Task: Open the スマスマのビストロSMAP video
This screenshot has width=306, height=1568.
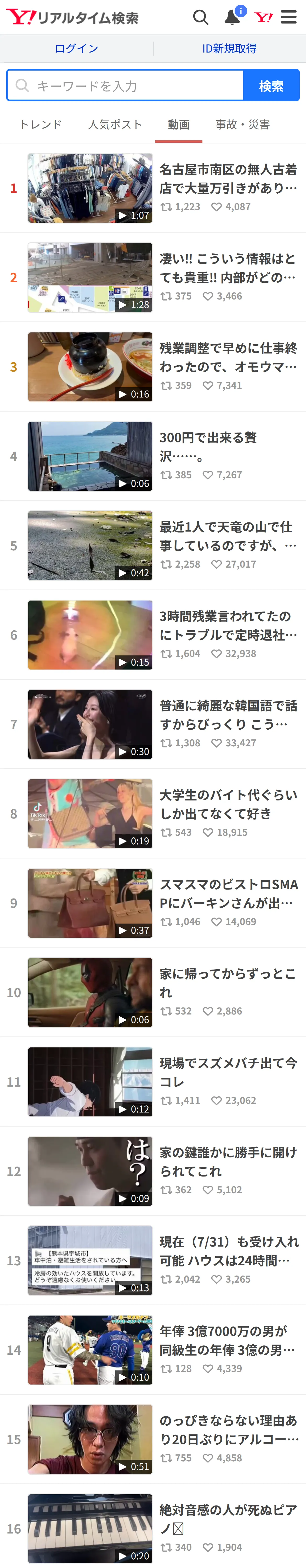Action: coord(153,903)
